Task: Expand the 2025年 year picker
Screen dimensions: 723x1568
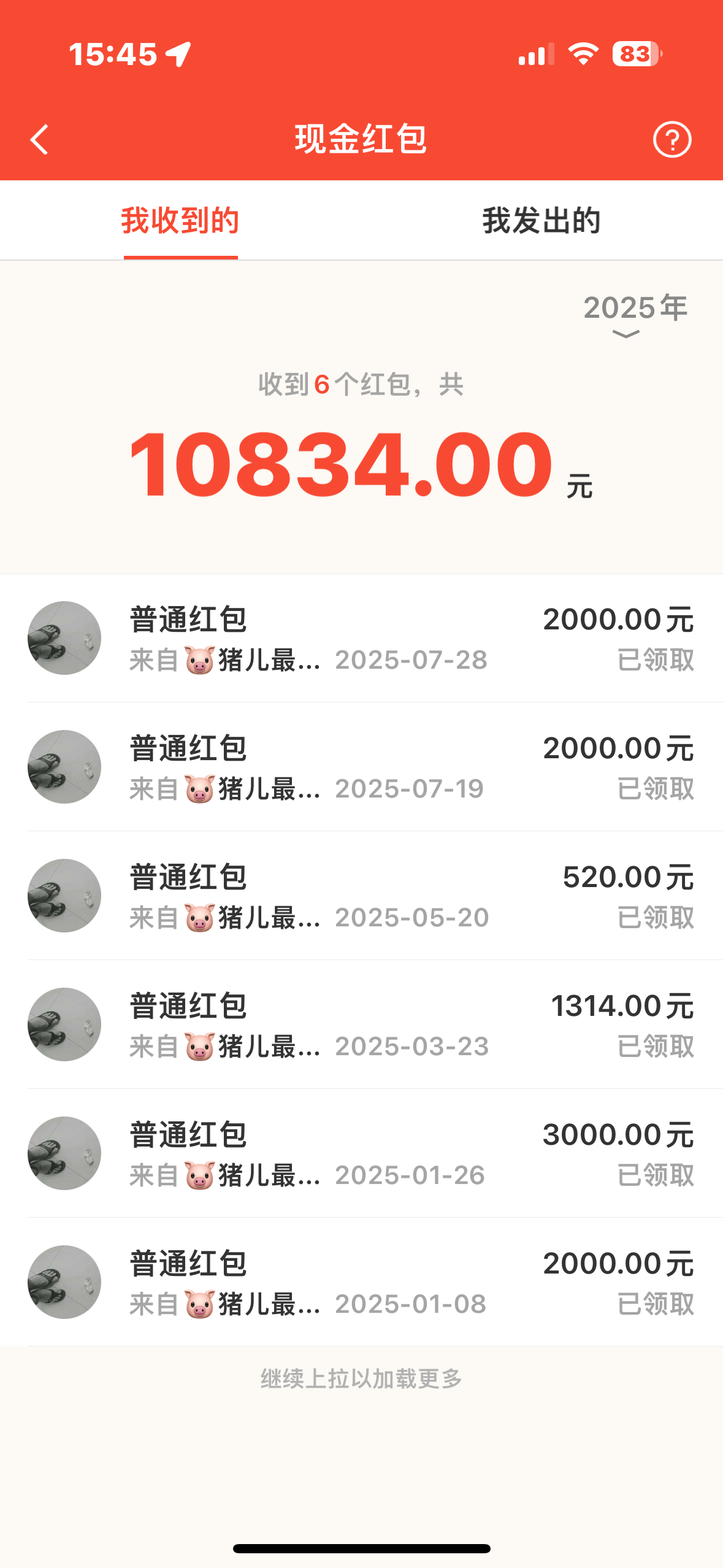Action: pos(634,314)
